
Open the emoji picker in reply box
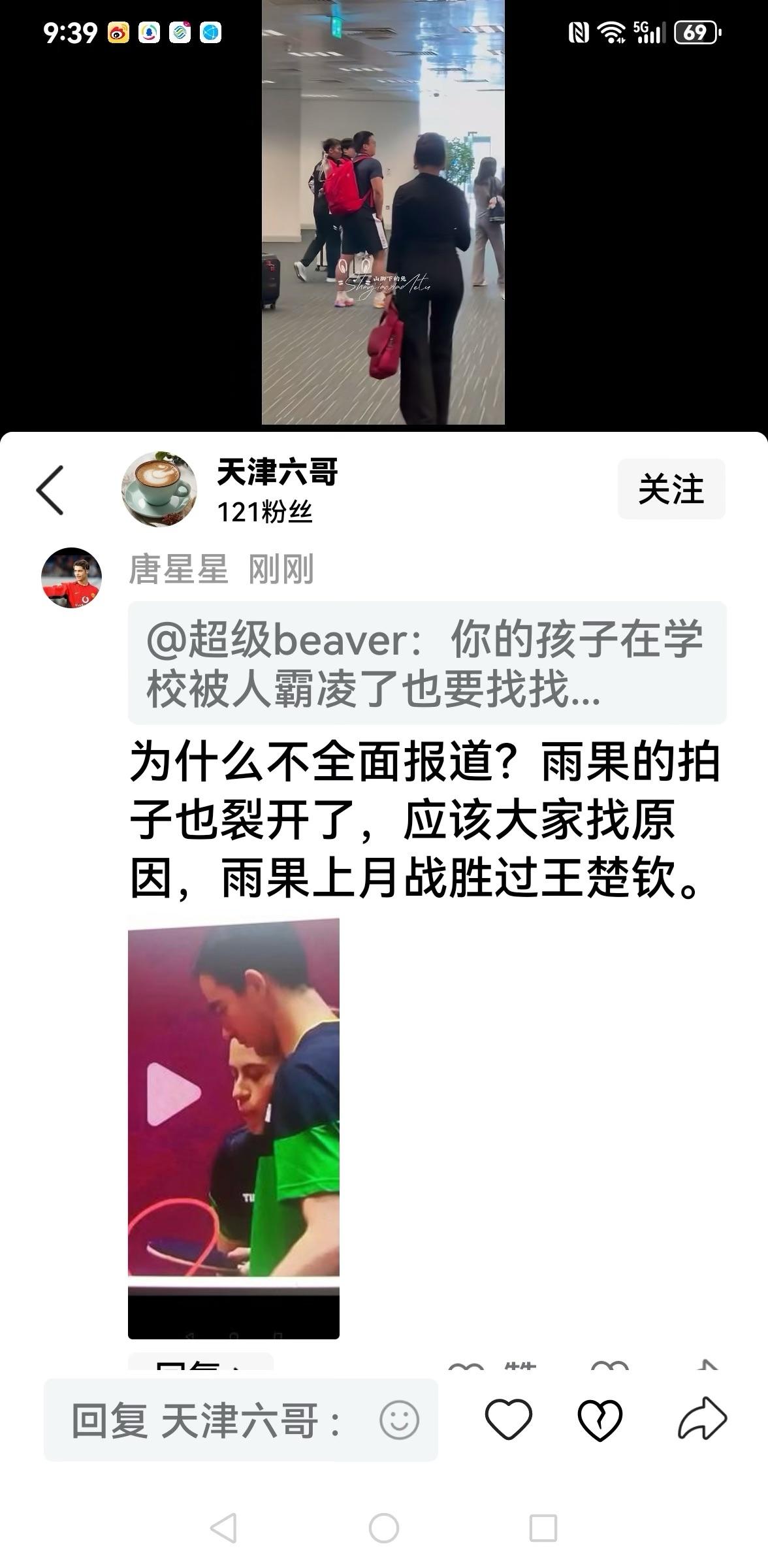399,1420
